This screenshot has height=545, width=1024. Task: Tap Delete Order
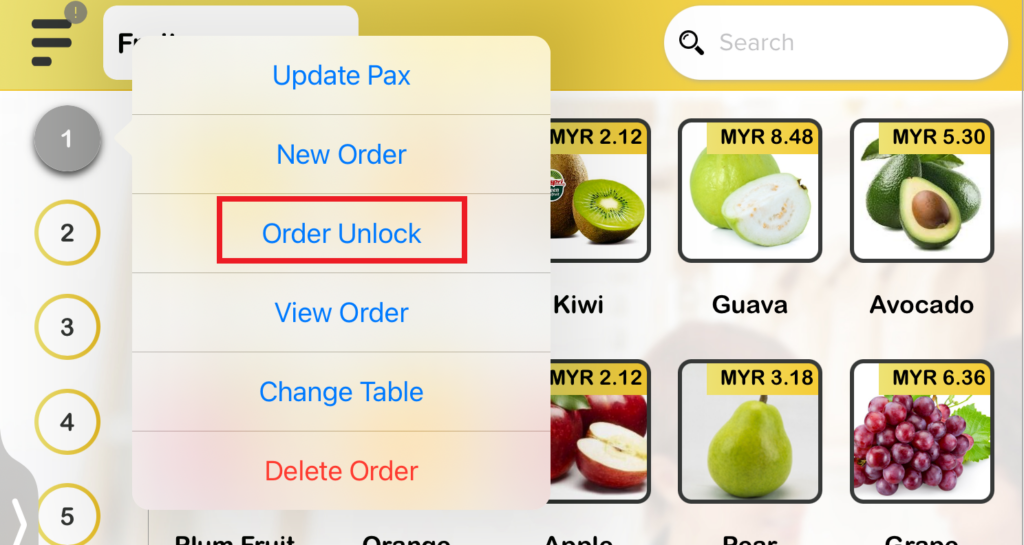pyautogui.click(x=341, y=471)
